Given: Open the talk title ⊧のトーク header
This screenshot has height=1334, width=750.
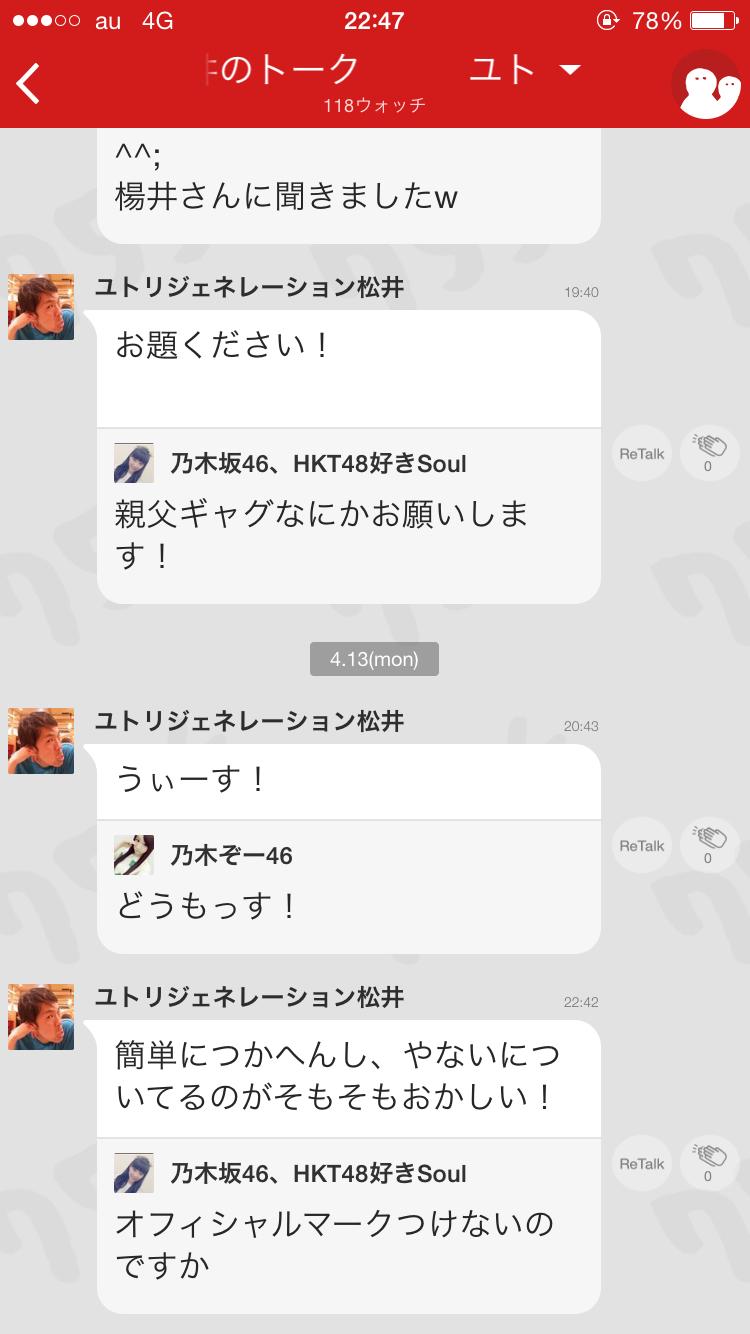Looking at the screenshot, I should (280, 67).
